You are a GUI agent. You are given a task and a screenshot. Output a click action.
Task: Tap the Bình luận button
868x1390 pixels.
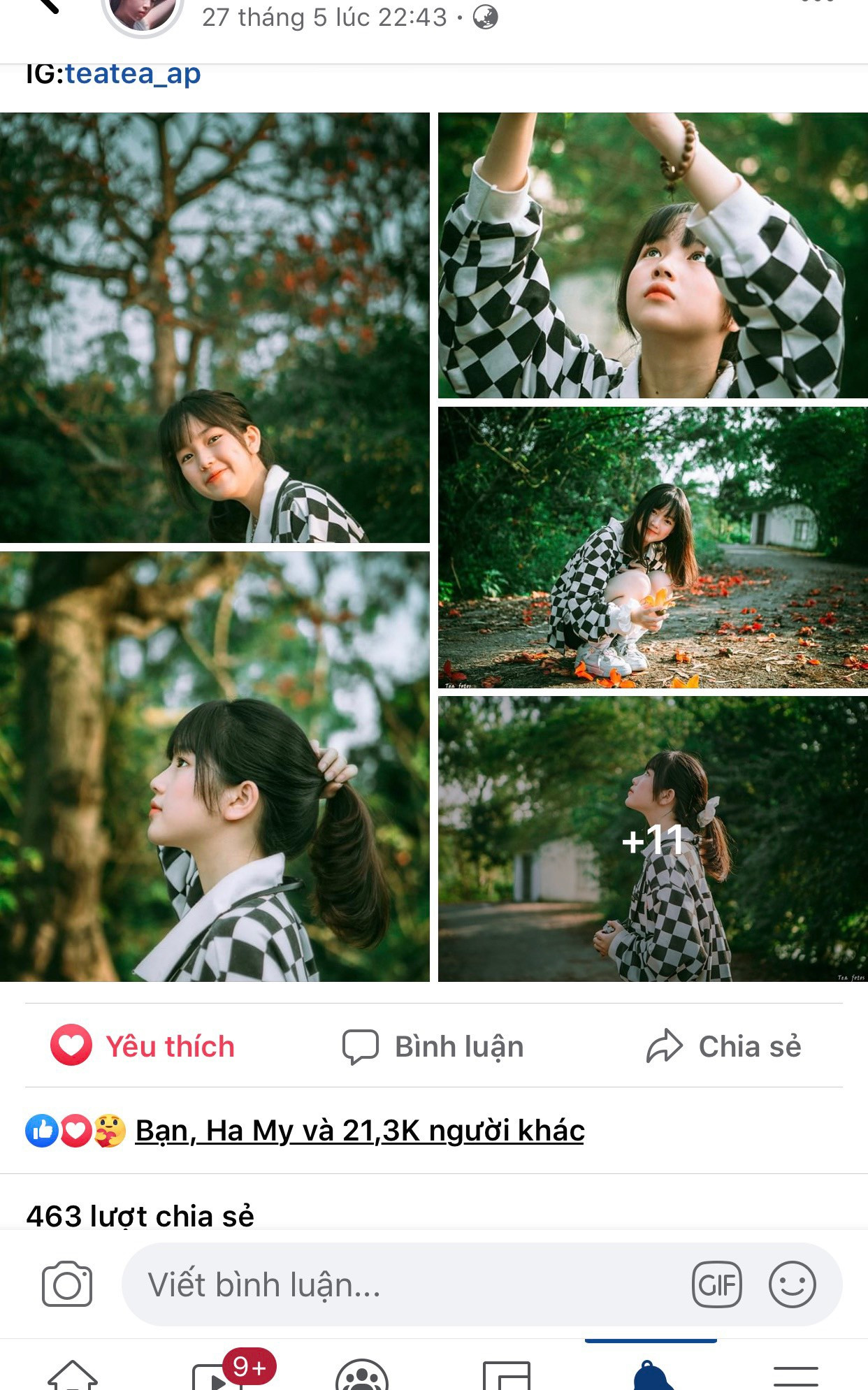point(433,1046)
